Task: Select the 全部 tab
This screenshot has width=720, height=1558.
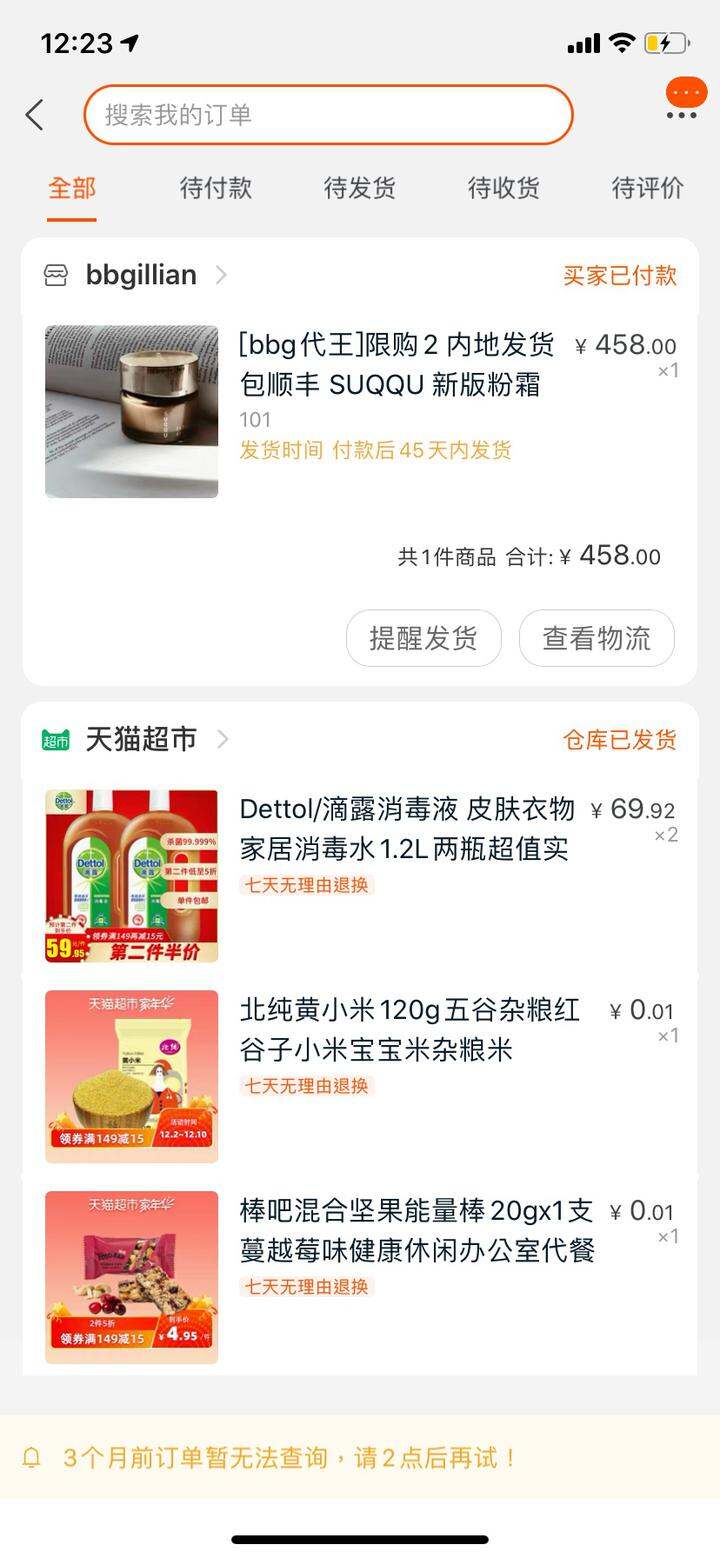Action: [73, 188]
